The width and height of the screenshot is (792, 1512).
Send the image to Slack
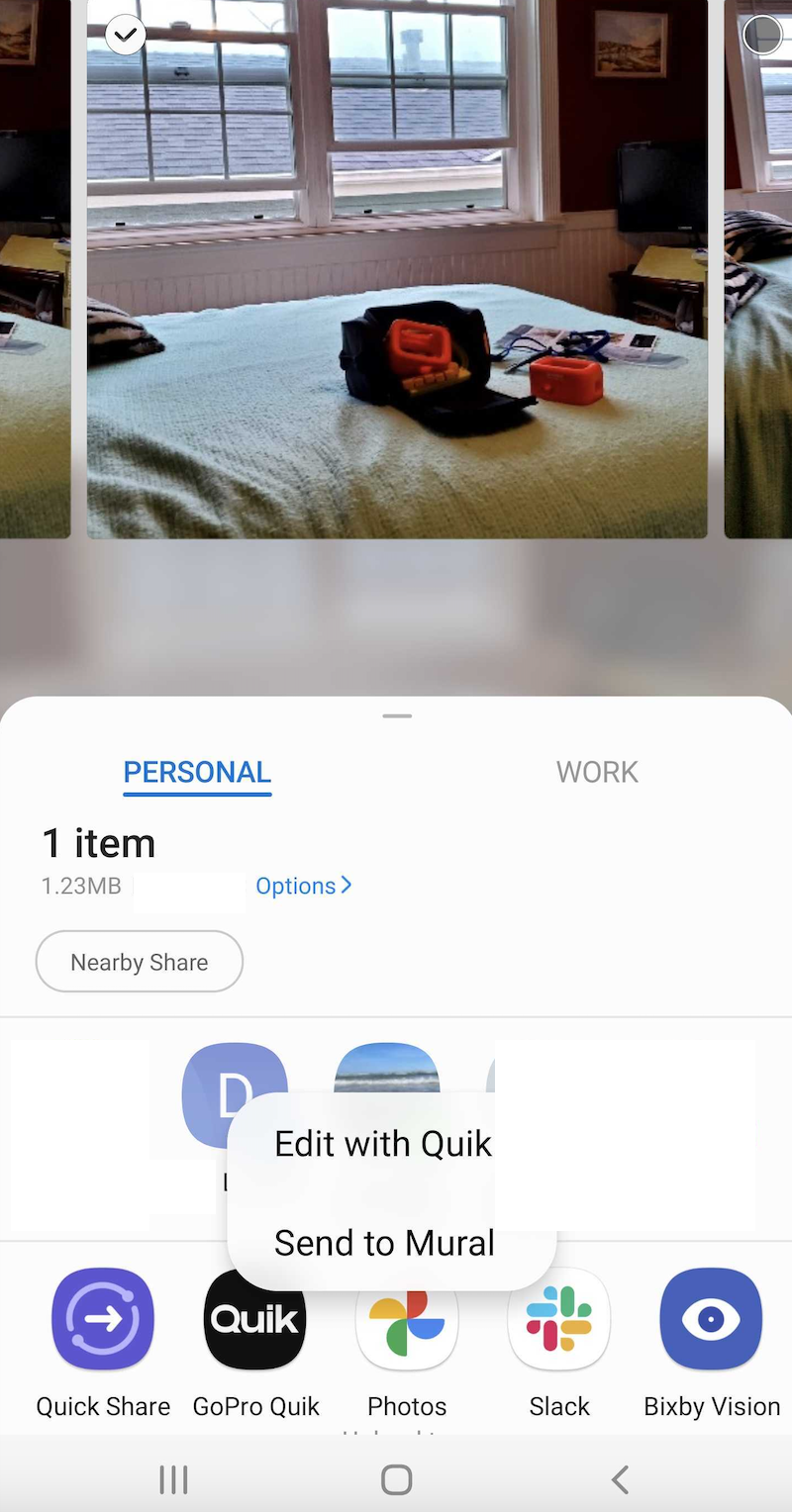click(x=559, y=1319)
